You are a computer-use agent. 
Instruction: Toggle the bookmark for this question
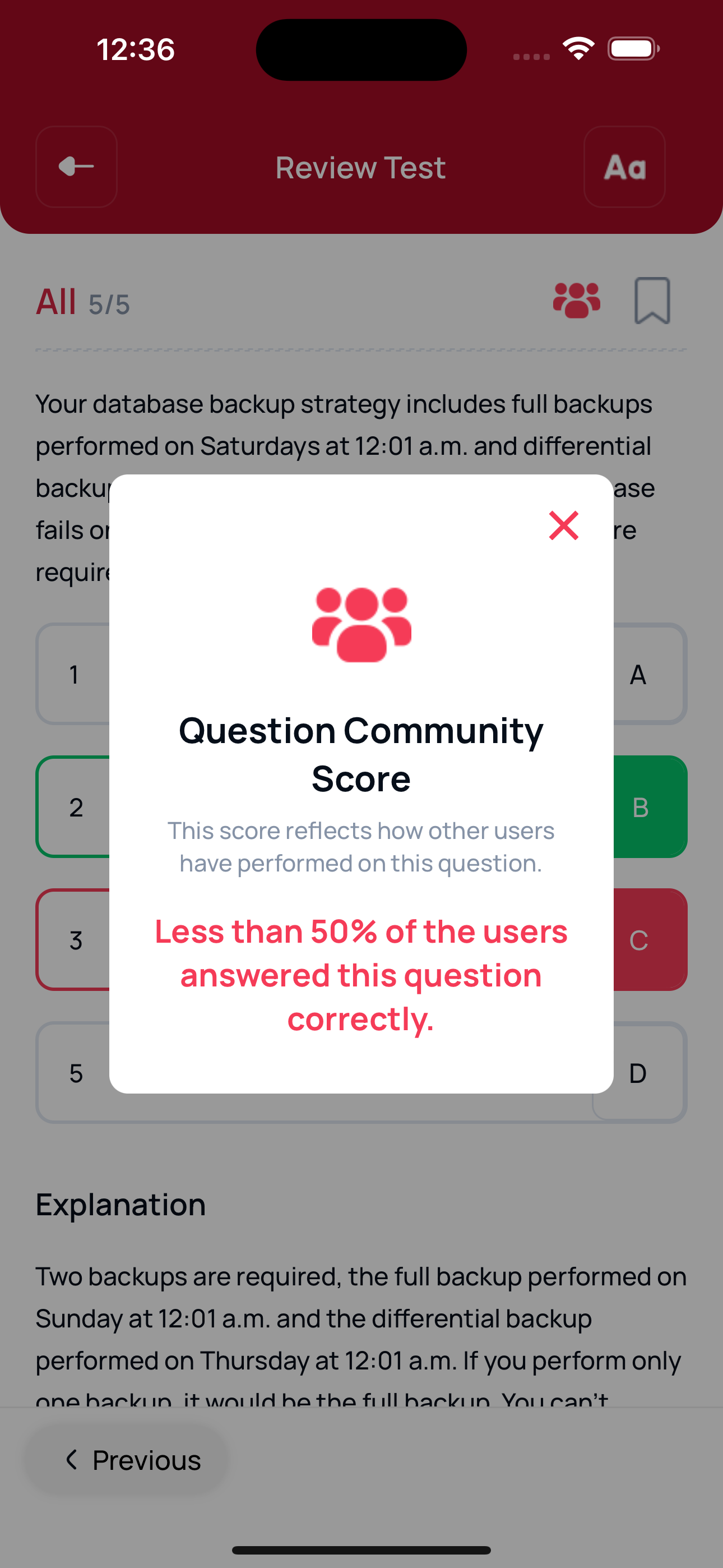(652, 301)
